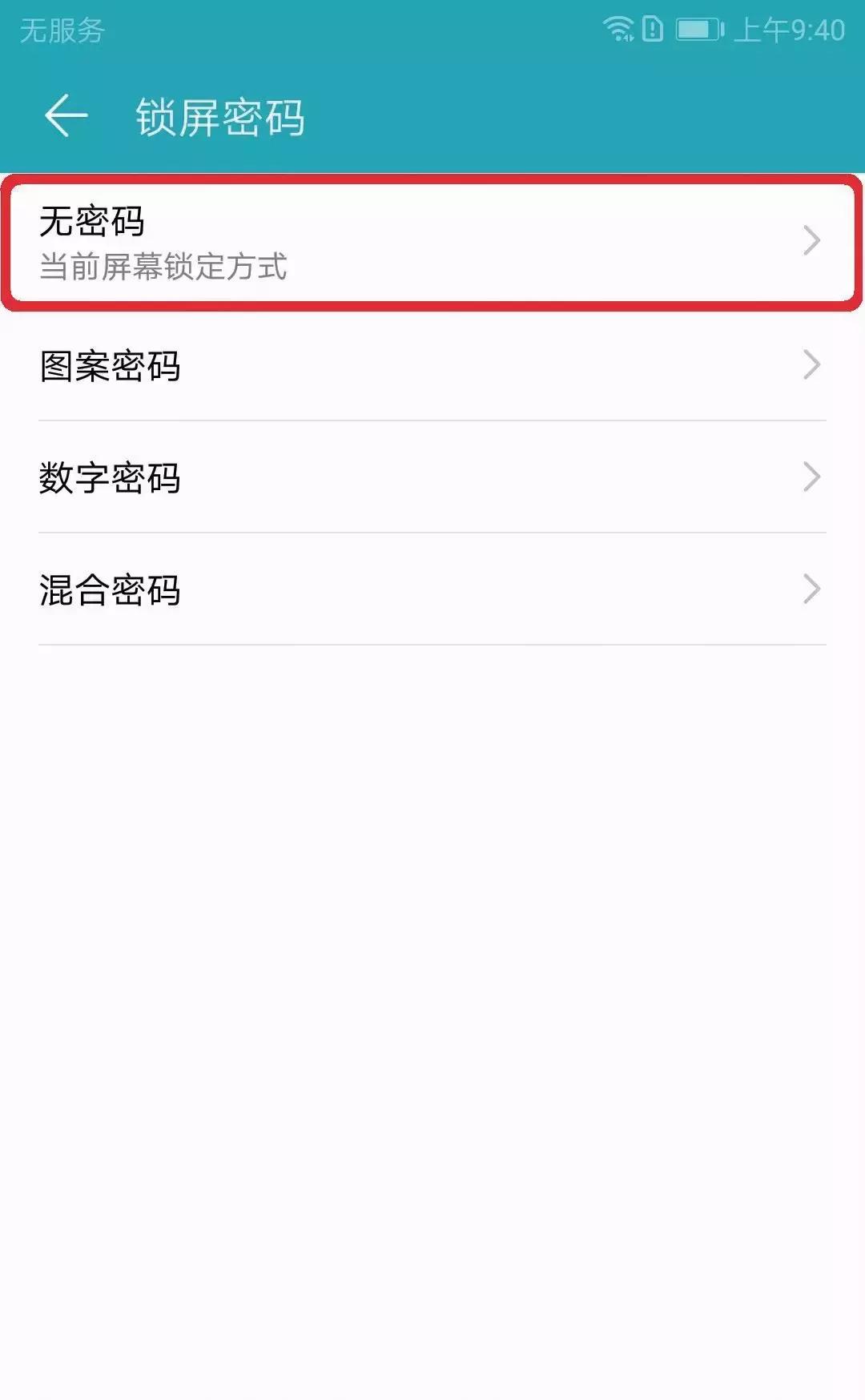
Task: Tap the red highlighted box border
Action: coord(432,178)
